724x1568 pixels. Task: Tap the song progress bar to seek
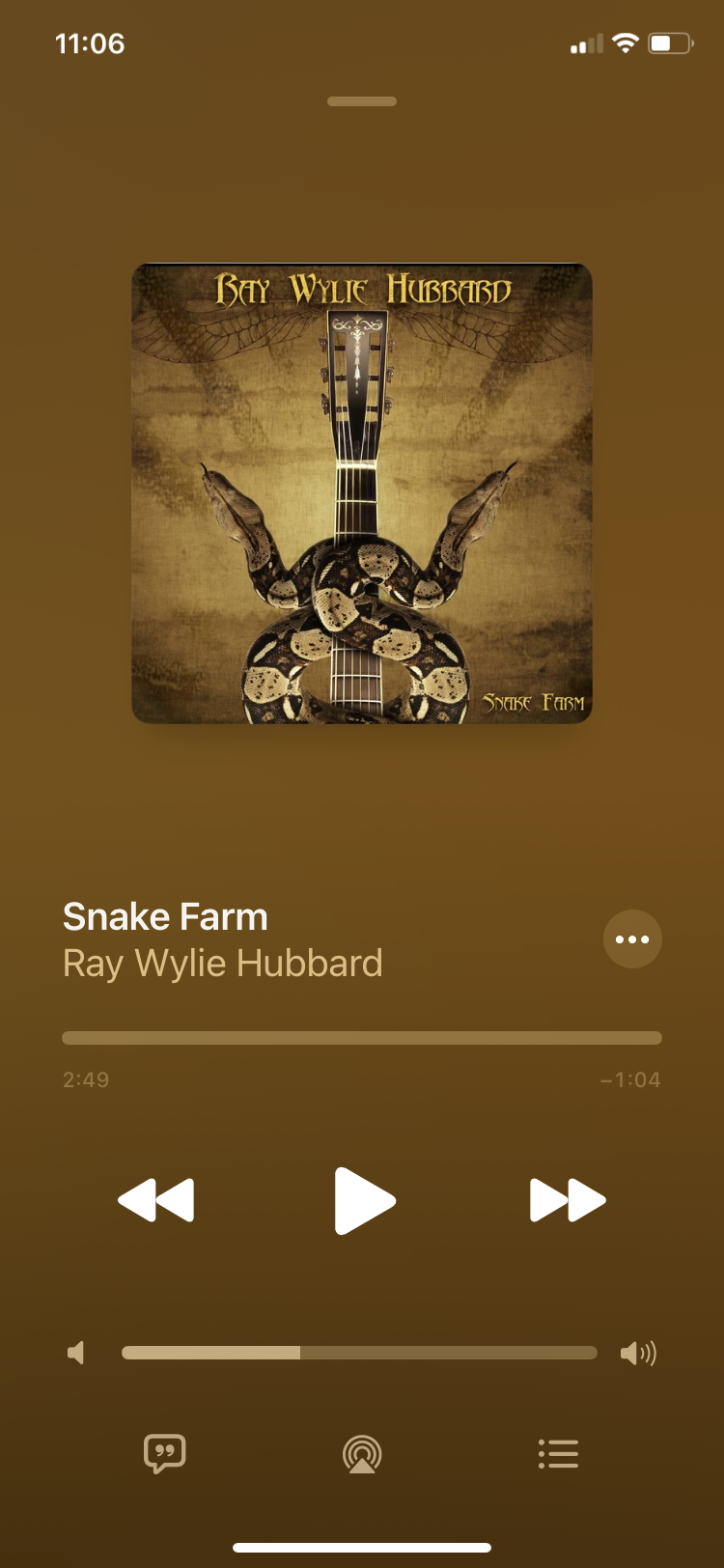click(362, 1038)
